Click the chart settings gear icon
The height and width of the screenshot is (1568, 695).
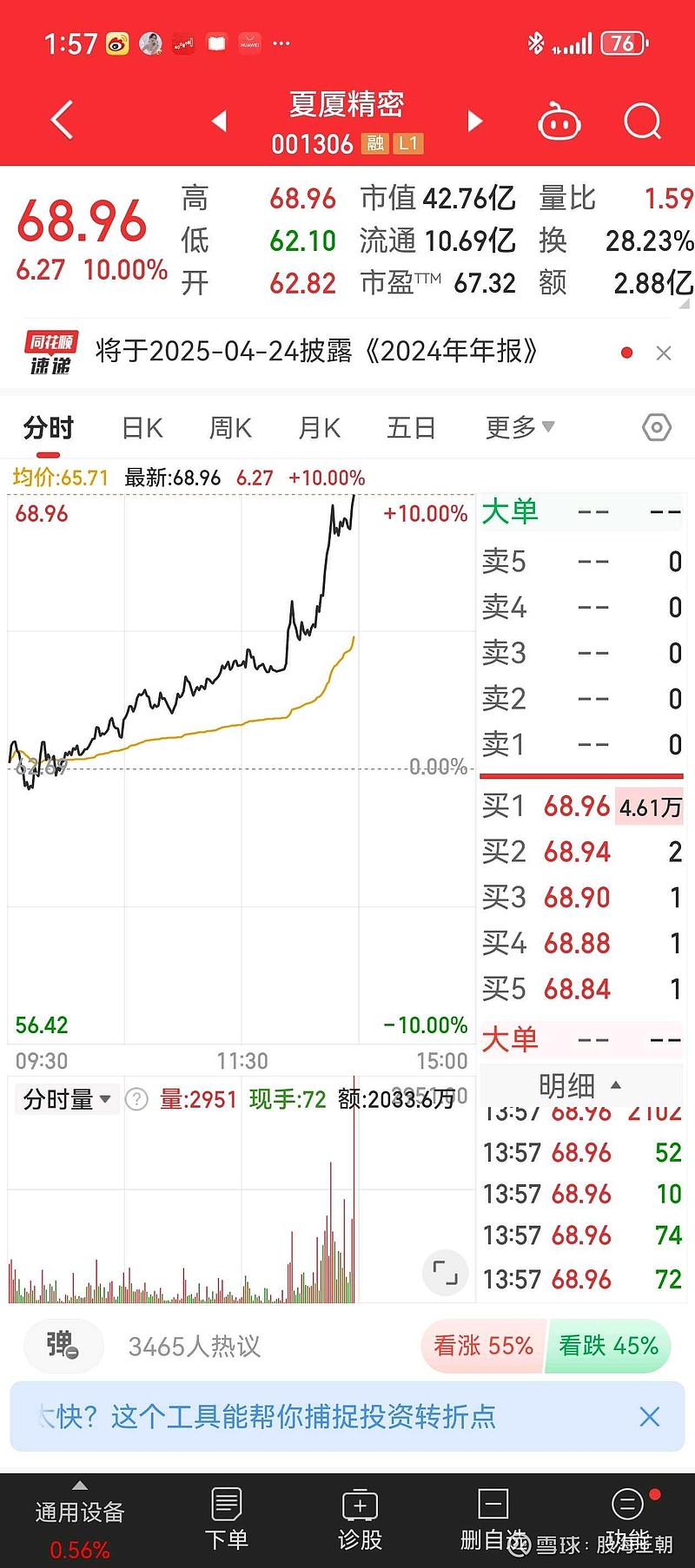(657, 427)
